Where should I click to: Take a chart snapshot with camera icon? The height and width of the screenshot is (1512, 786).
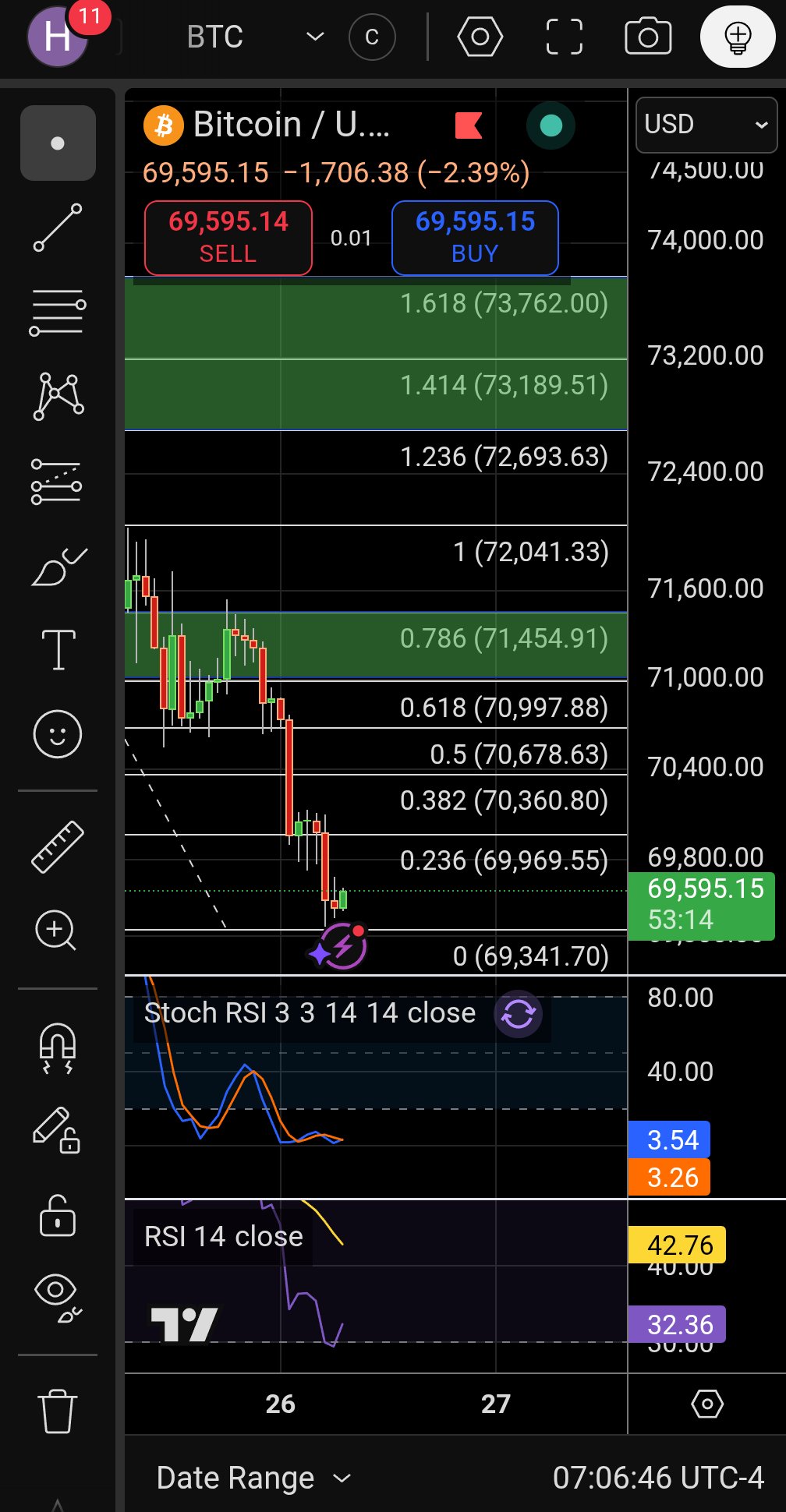[x=648, y=37]
